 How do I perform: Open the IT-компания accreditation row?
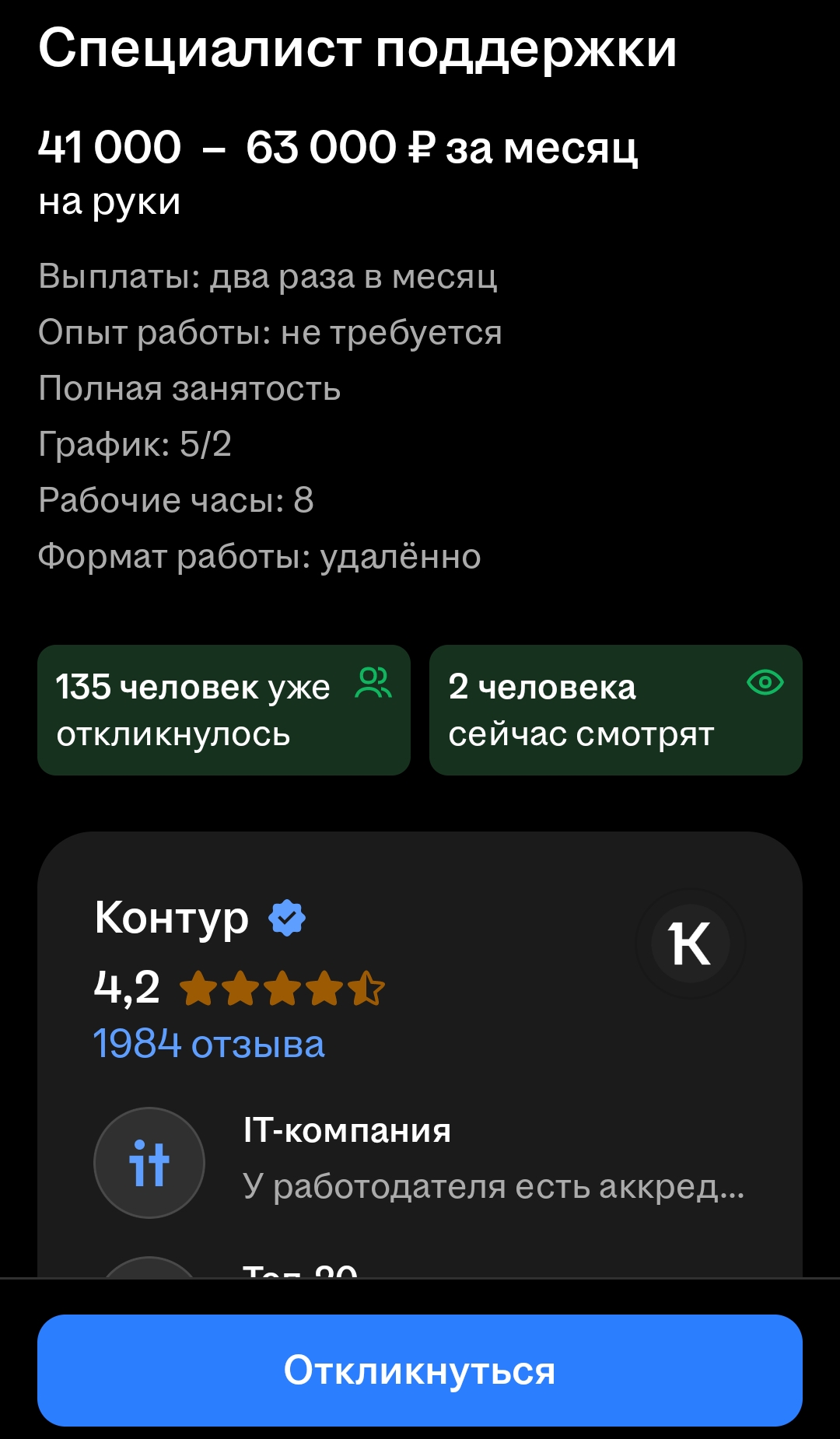pos(420,1162)
